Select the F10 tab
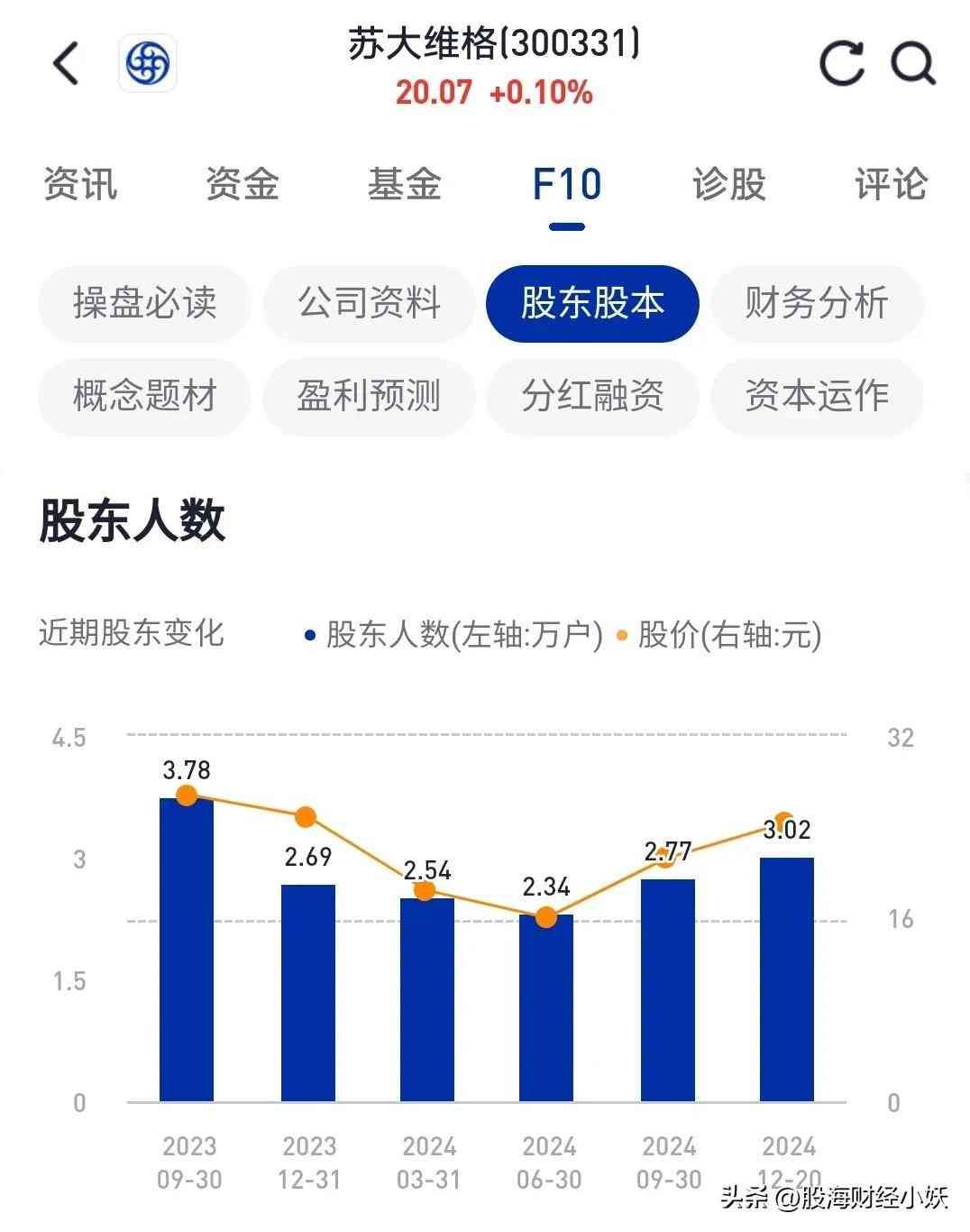Image resolution: width=970 pixels, height=1232 pixels. point(566,184)
